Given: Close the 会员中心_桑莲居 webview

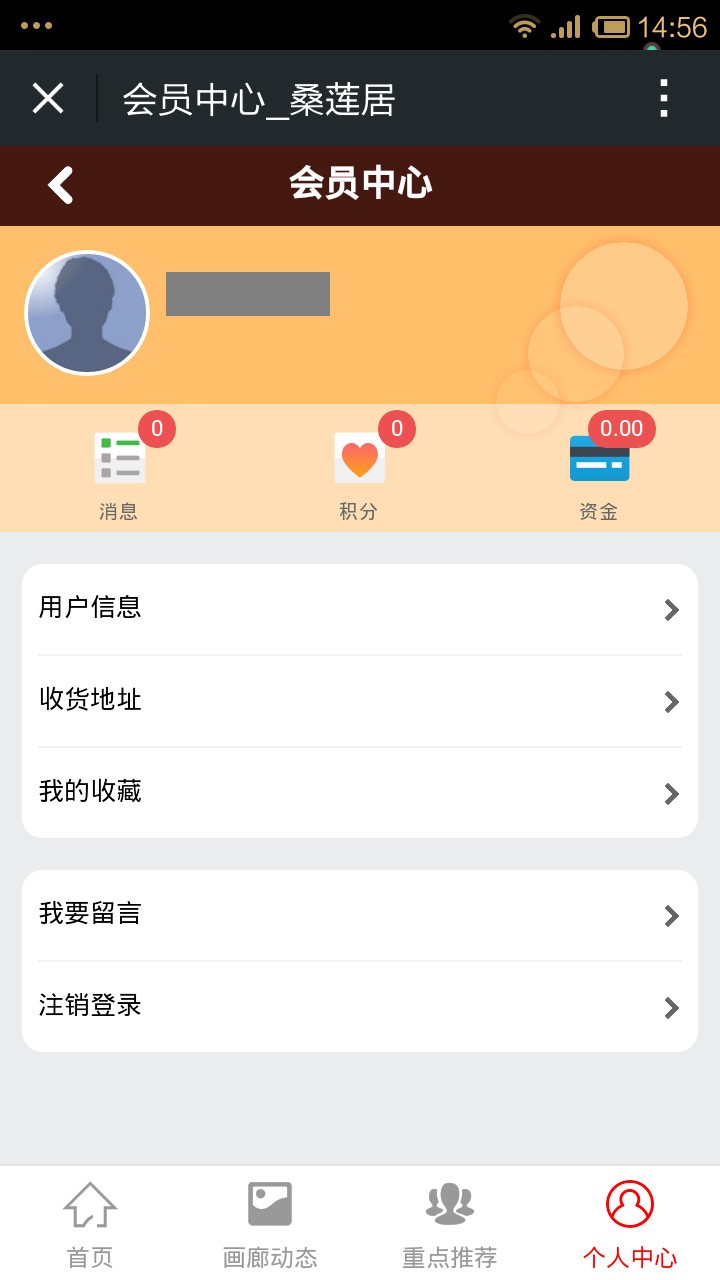Looking at the screenshot, I should coord(48,99).
